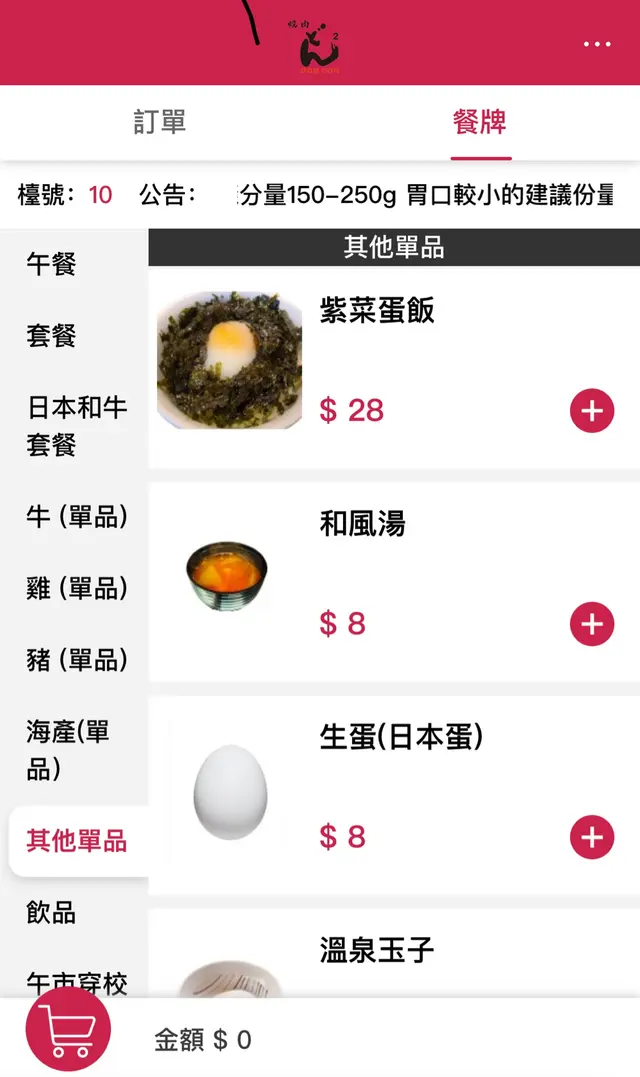Tap the plus button for 生蛋(日本蛋)
This screenshot has width=640, height=1077.
[592, 837]
